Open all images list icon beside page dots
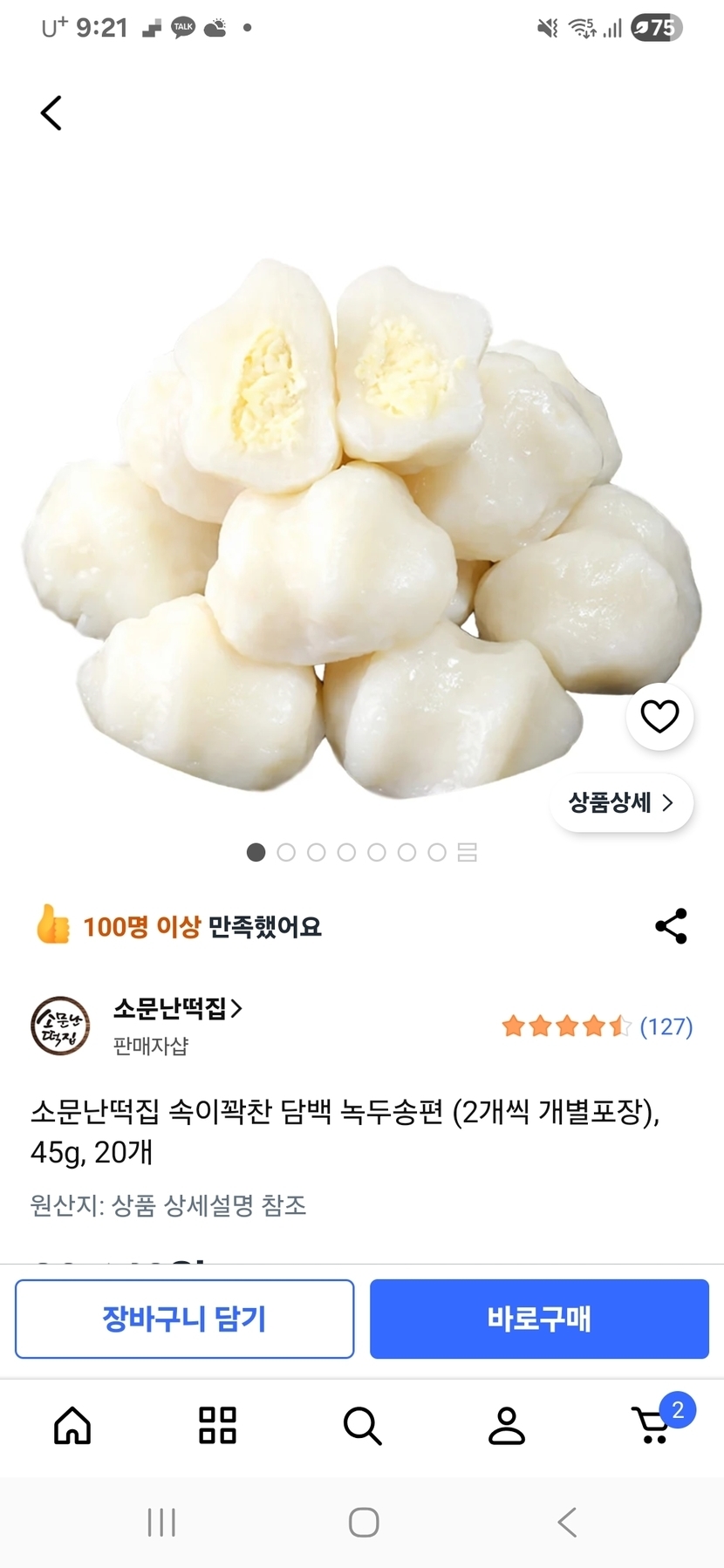This screenshot has height=1568, width=724. coord(468,852)
